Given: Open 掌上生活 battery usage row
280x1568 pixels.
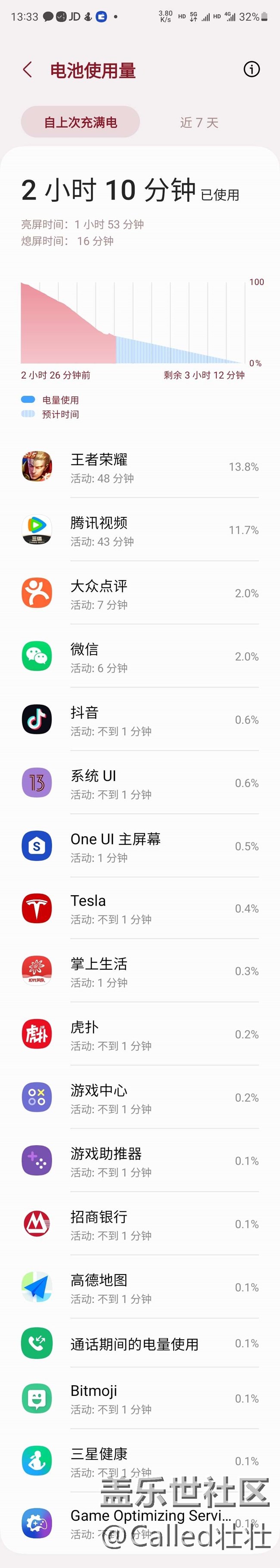Looking at the screenshot, I should (140, 972).
